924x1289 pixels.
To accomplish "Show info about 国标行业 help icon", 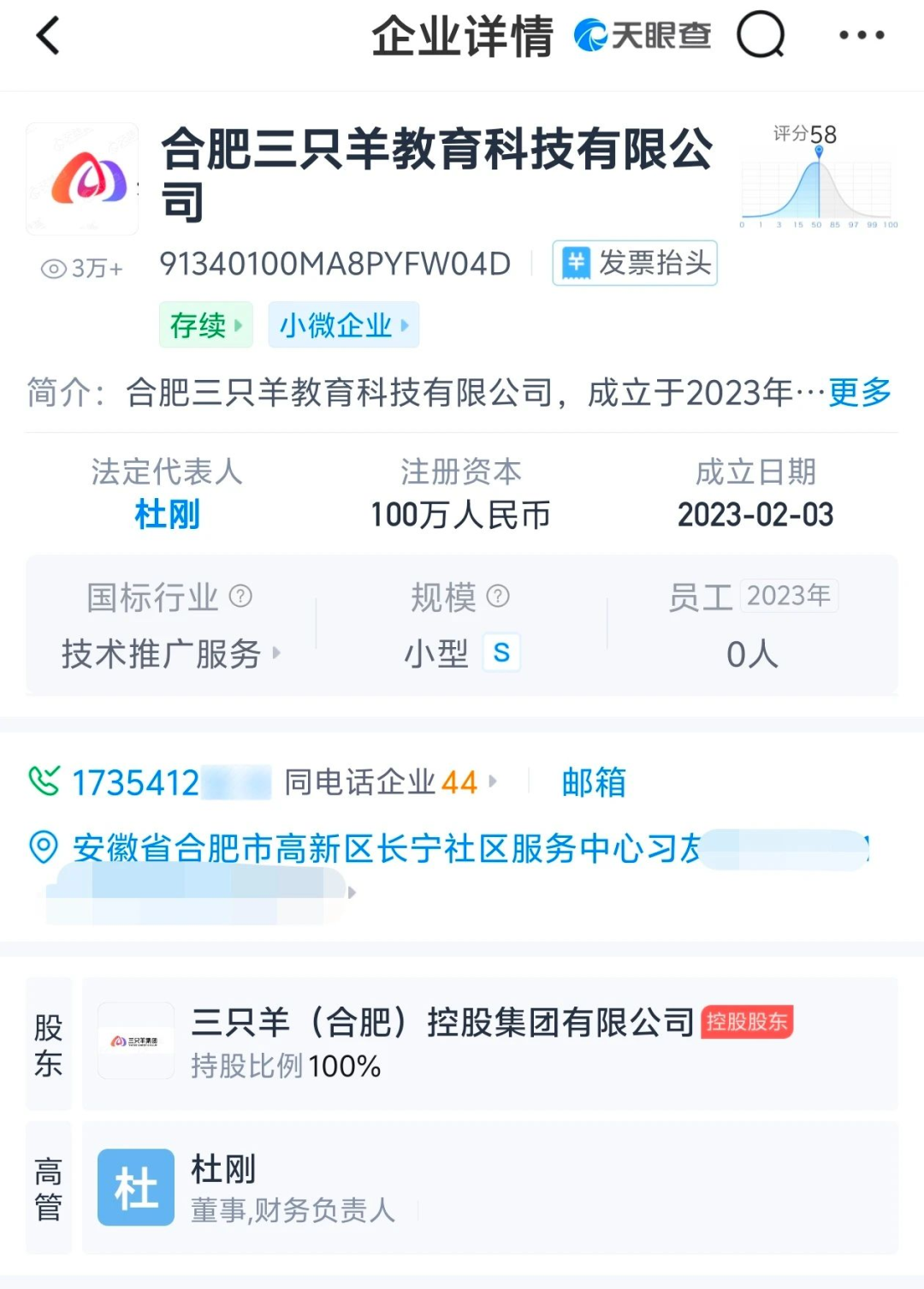I will pos(241,596).
